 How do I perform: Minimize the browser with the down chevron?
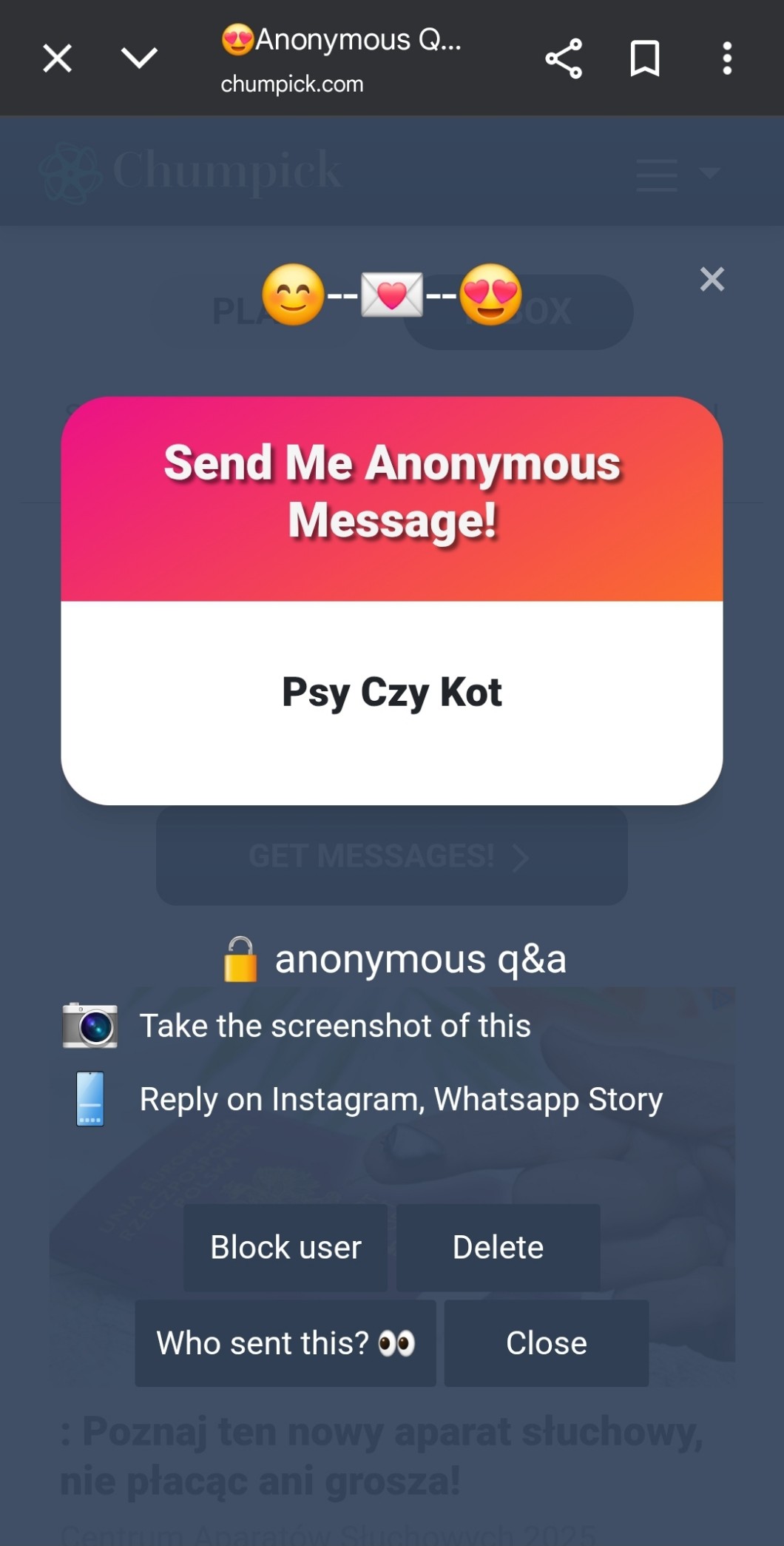click(139, 58)
